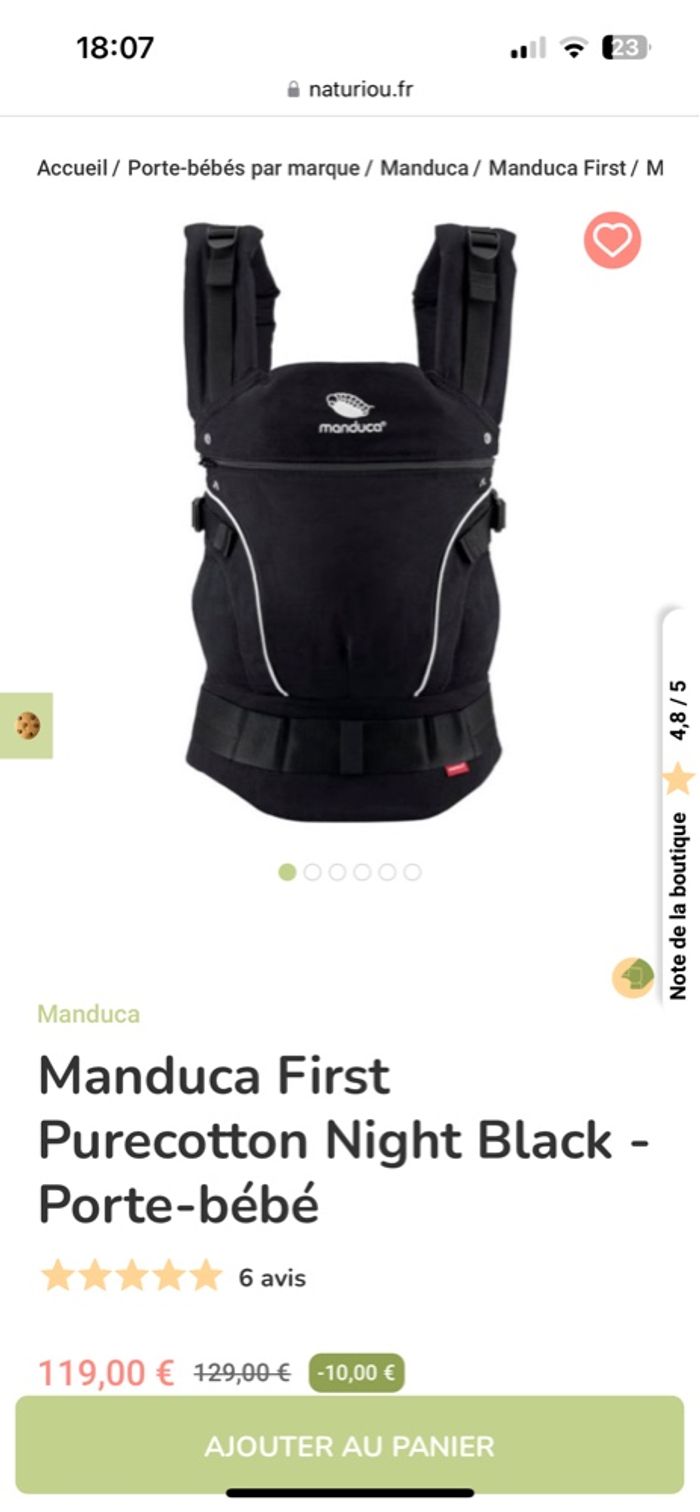This screenshot has height=1512, width=700.
Task: Select the last image indicator dot
Action: (x=412, y=872)
